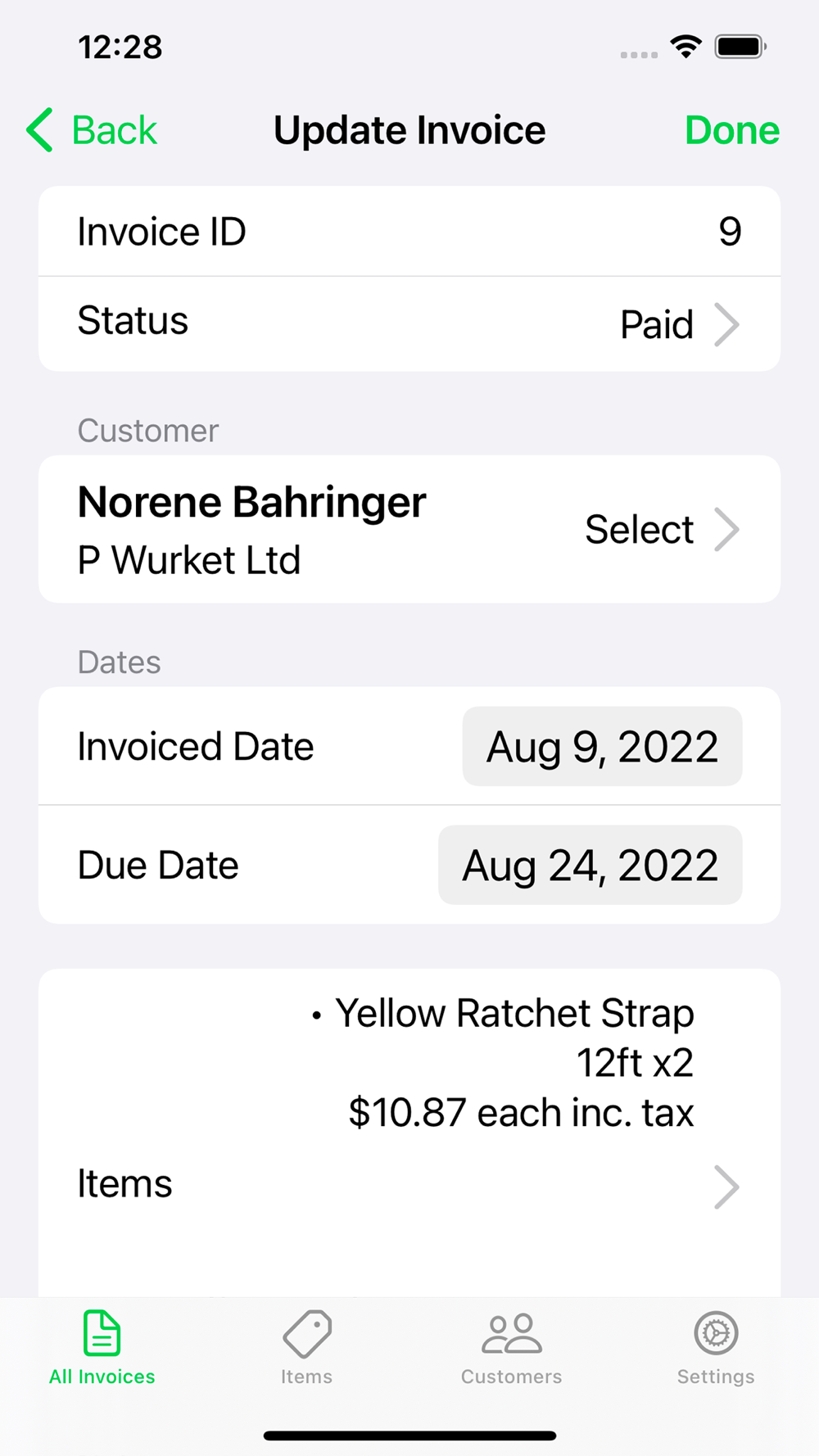Open the invoice Items row
819x1456 pixels.
coord(409,1184)
